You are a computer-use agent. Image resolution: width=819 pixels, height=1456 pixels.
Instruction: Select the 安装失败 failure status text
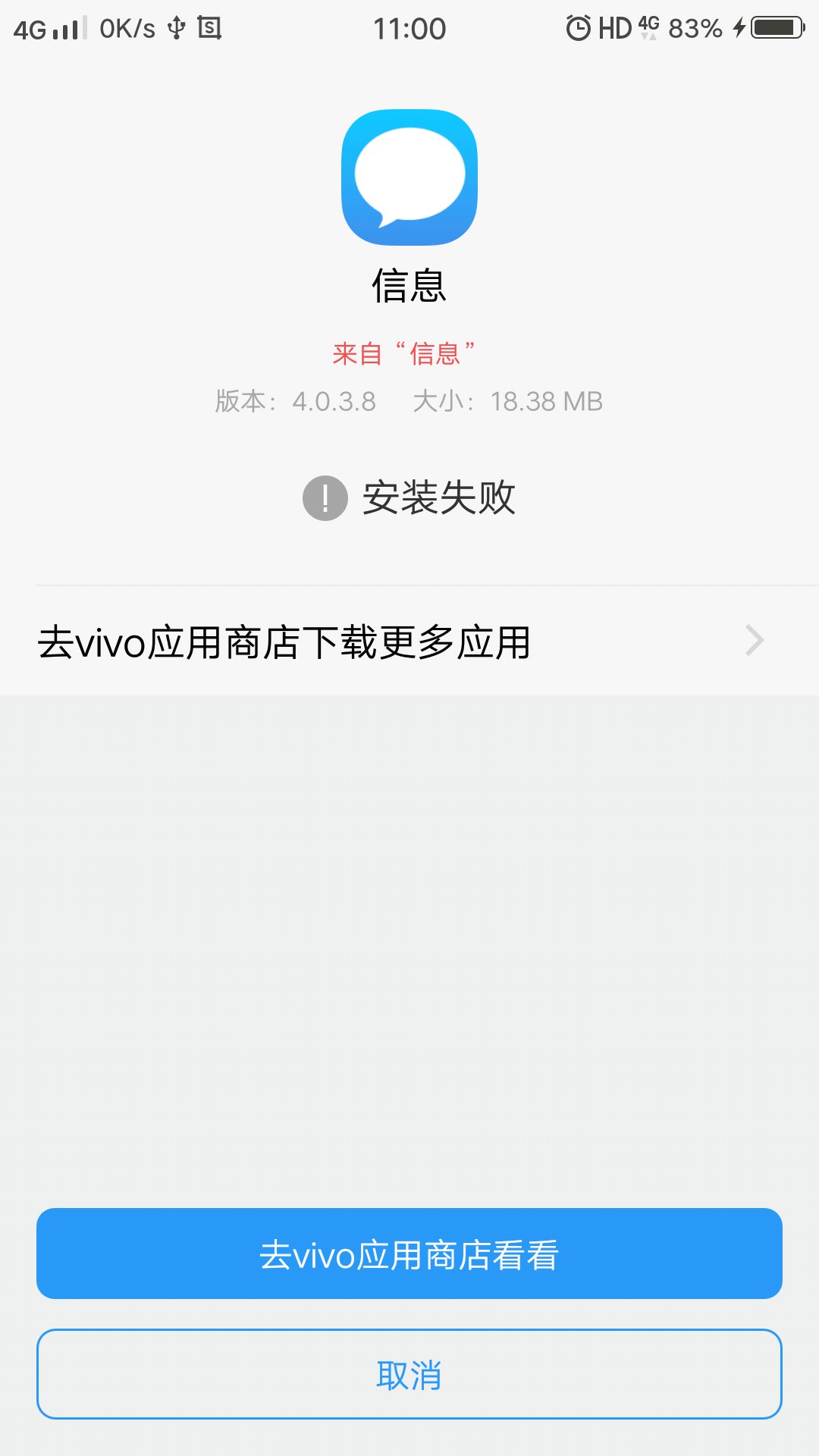point(440,497)
